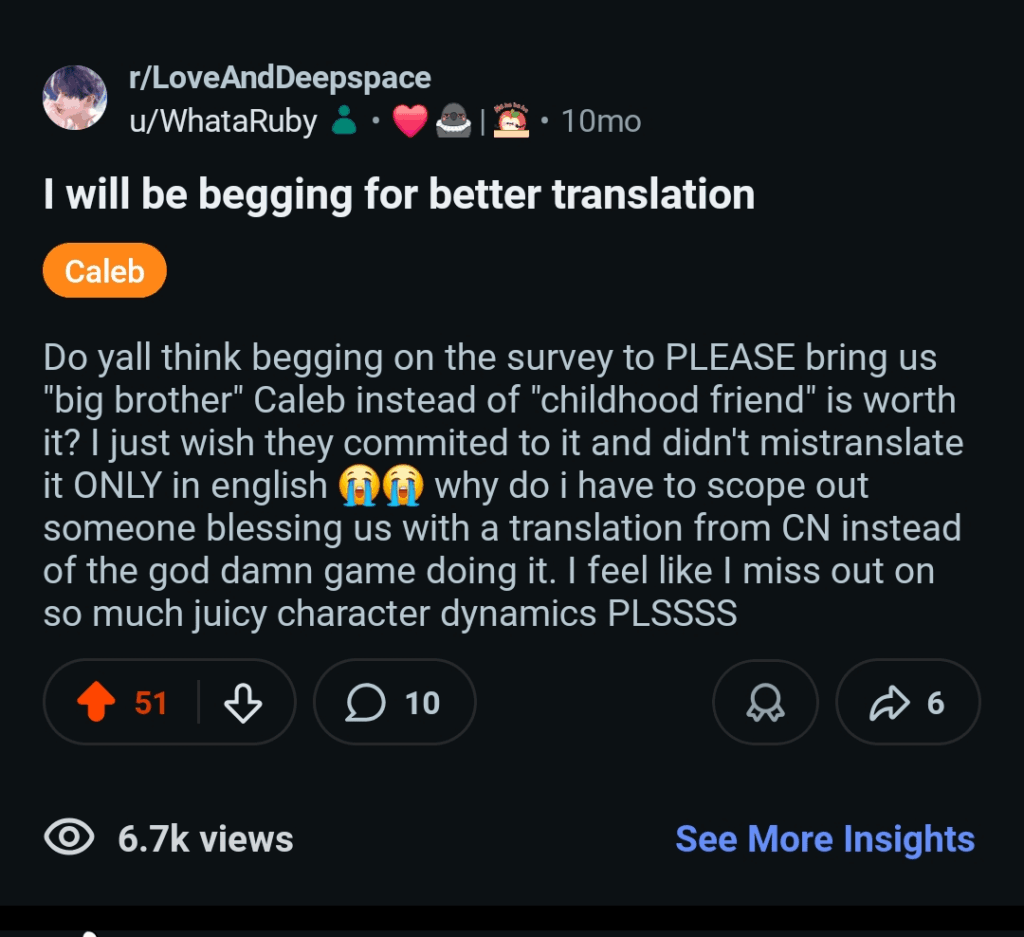
Task: Select the Caleb flair chip
Action: pyautogui.click(x=104, y=270)
